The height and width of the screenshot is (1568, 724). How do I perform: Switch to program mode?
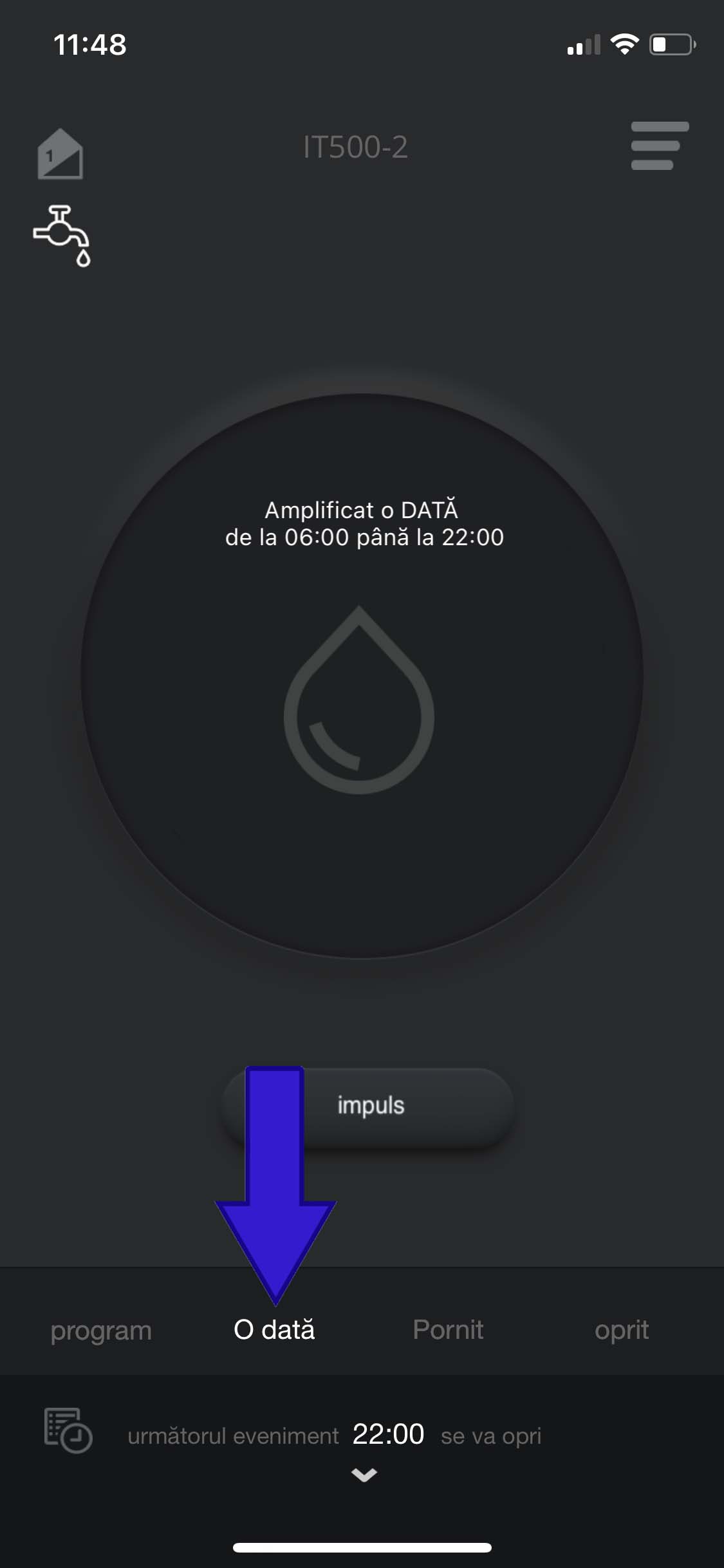click(101, 1330)
